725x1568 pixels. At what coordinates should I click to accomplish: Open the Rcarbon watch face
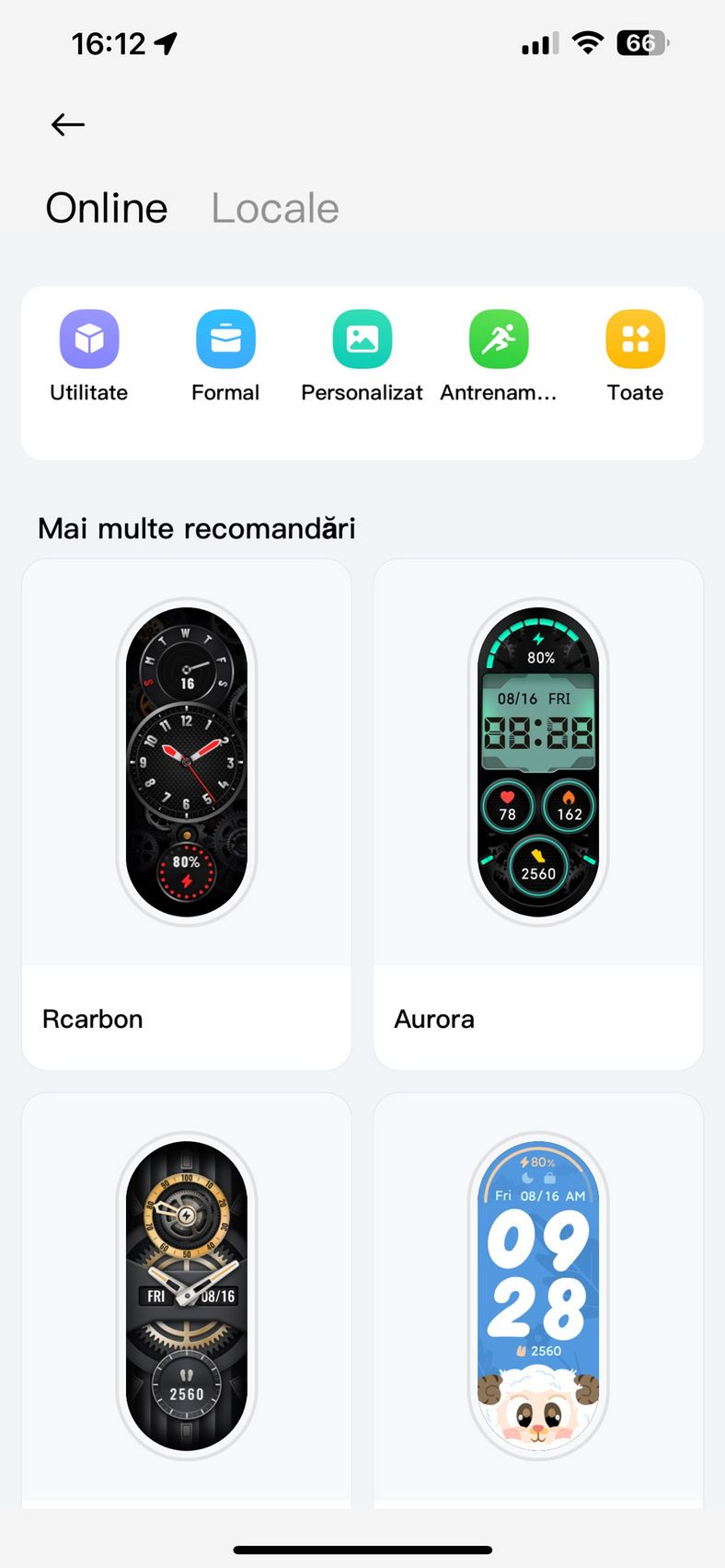click(187, 814)
